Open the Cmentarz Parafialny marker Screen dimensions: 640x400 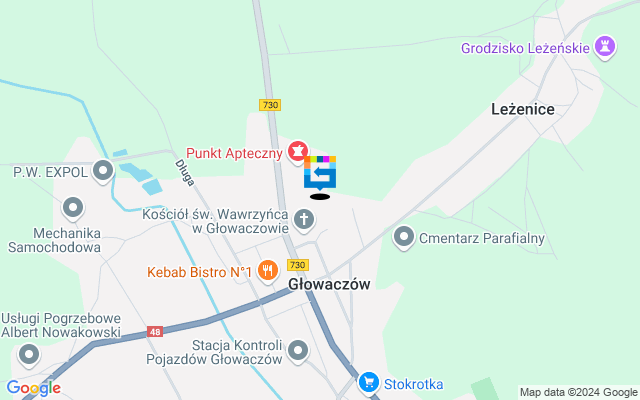pos(404,237)
